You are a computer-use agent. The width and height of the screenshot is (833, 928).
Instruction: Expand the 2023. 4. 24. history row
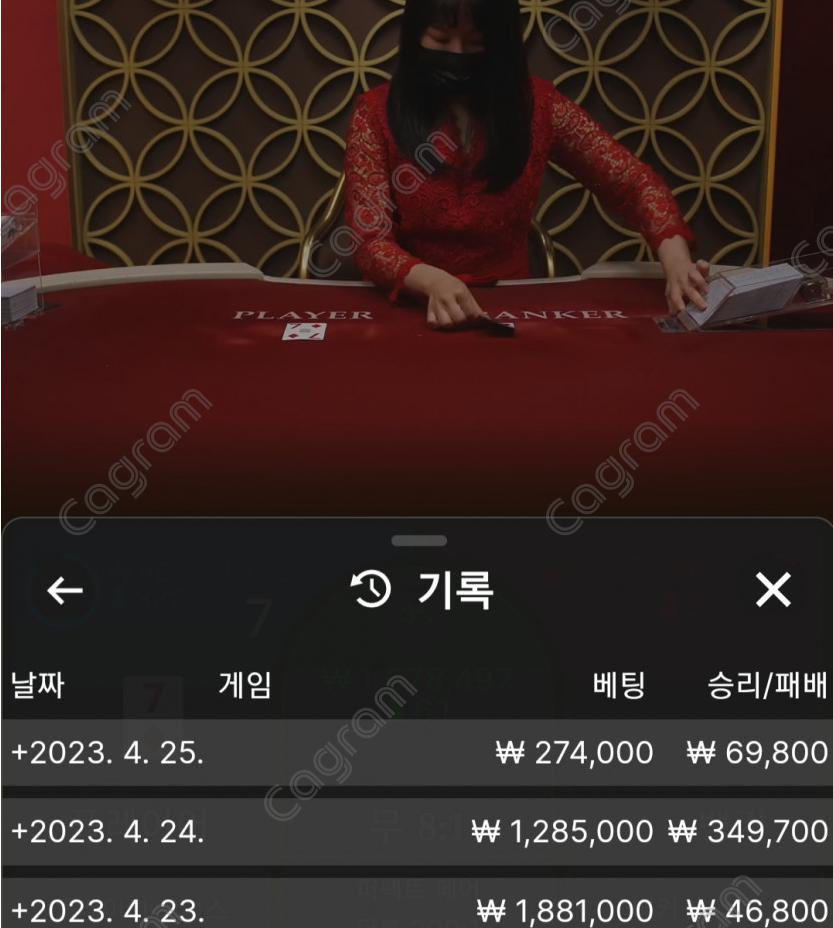19,832
